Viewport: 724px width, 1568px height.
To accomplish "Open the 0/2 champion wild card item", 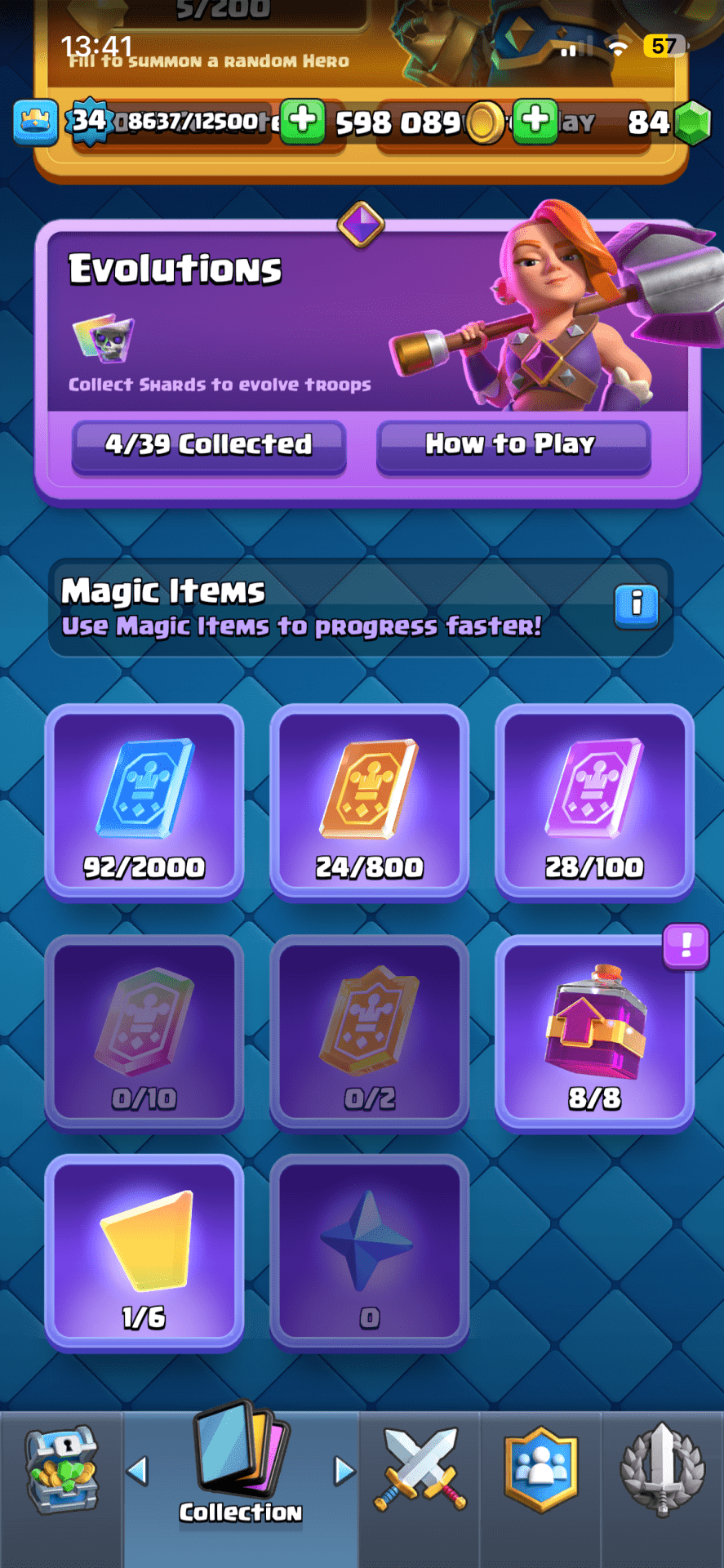I will point(369,1032).
